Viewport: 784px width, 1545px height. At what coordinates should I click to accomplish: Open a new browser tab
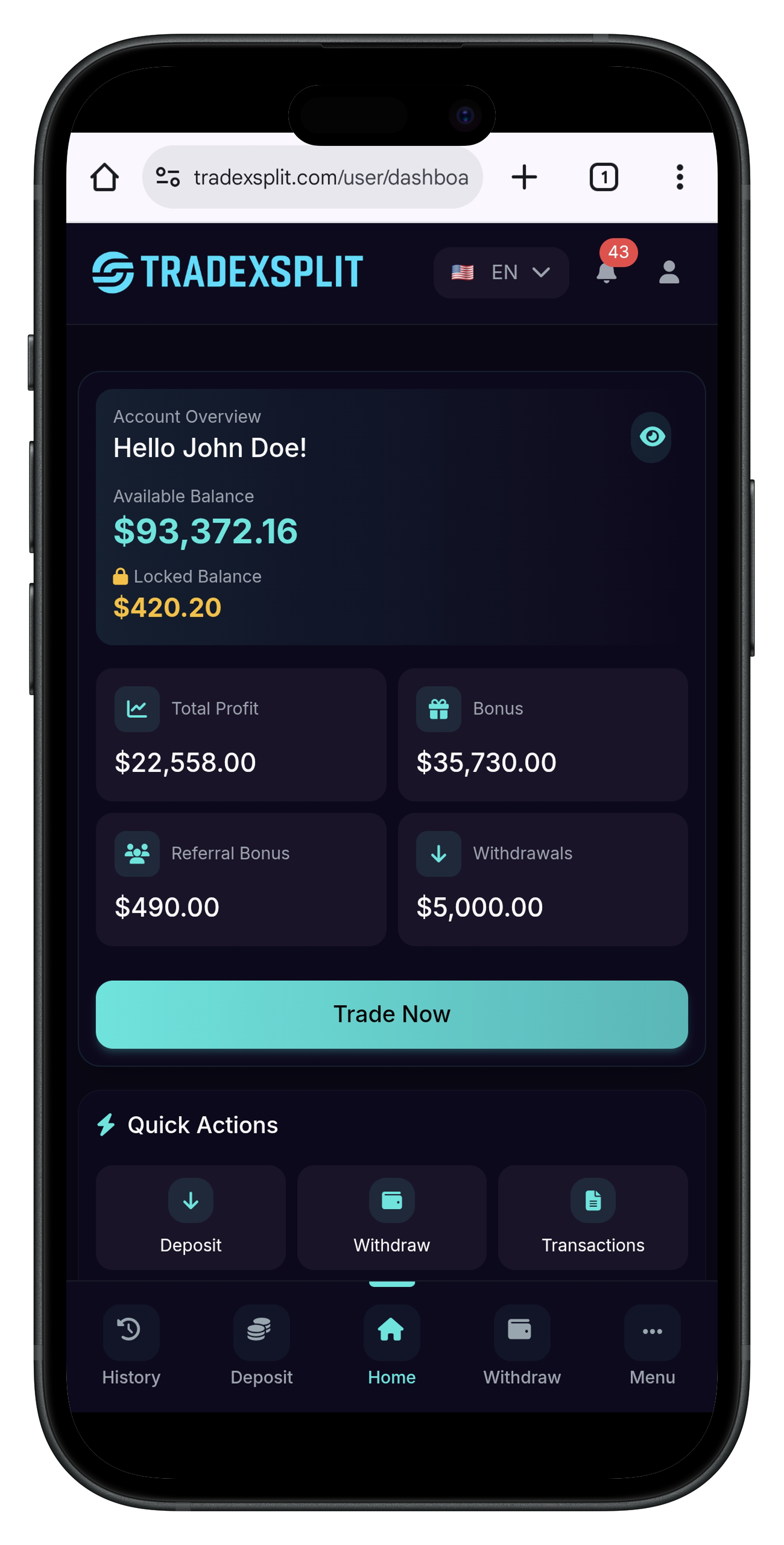[524, 177]
